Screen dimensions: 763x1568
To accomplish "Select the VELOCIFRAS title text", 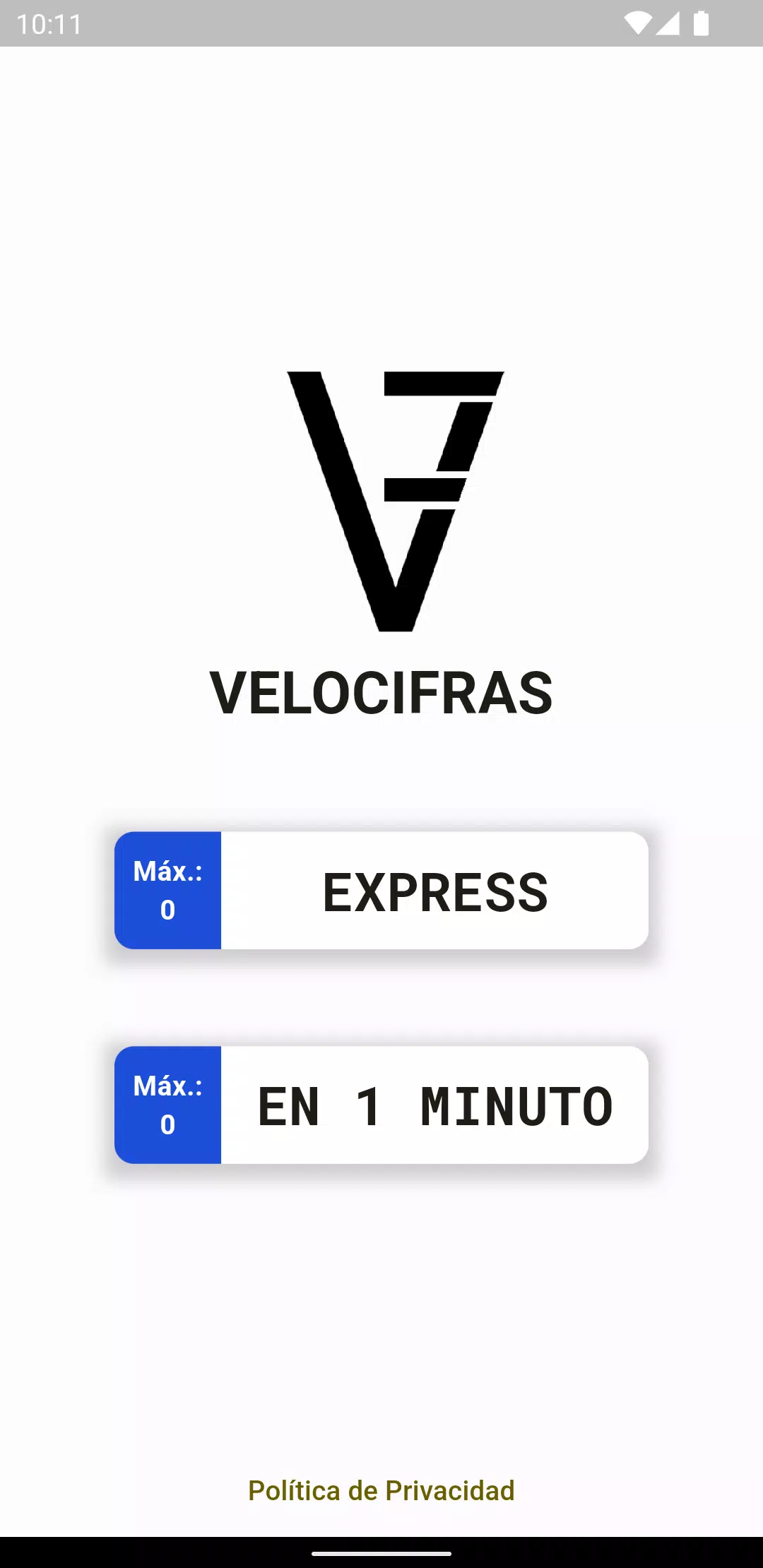I will 381,694.
